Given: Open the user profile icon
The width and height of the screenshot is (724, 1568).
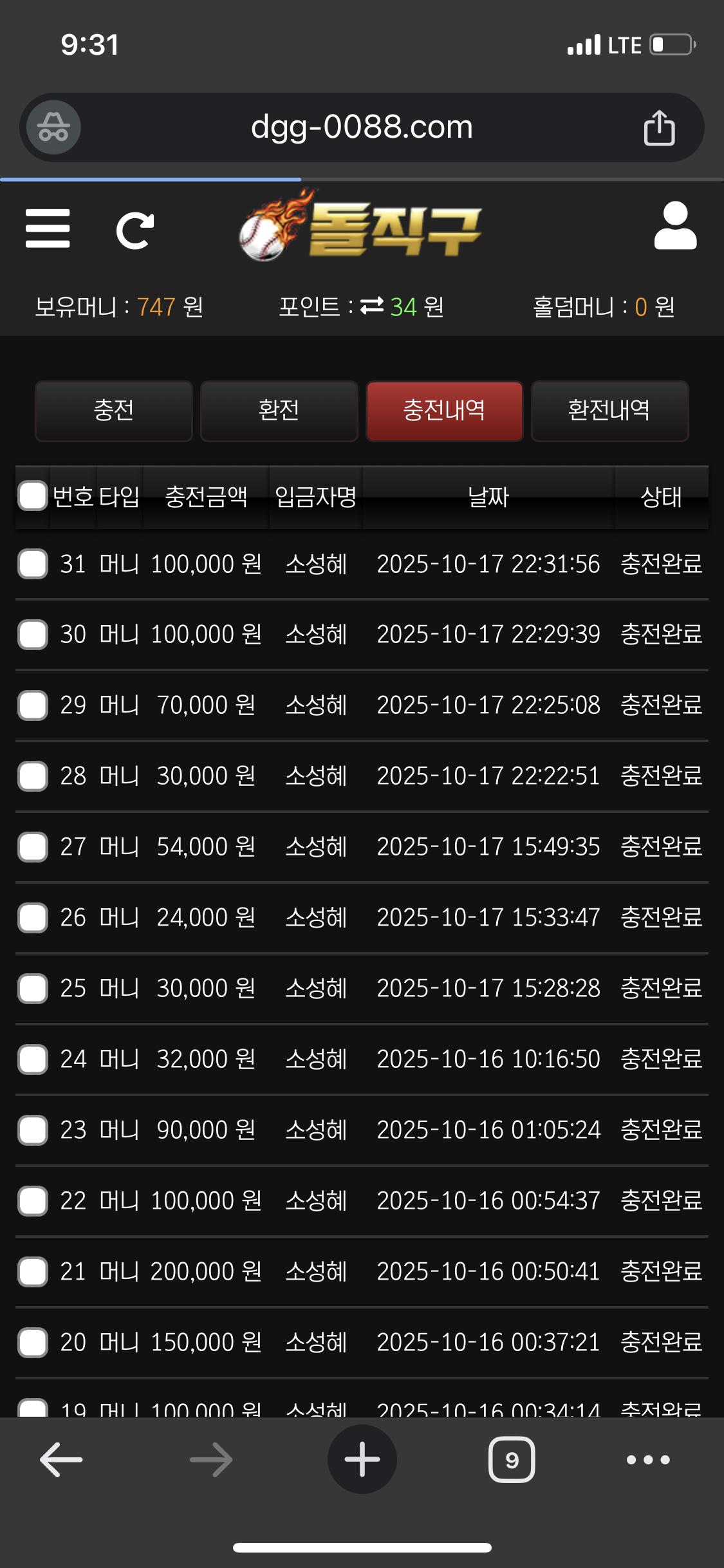Looking at the screenshot, I should pos(675,226).
